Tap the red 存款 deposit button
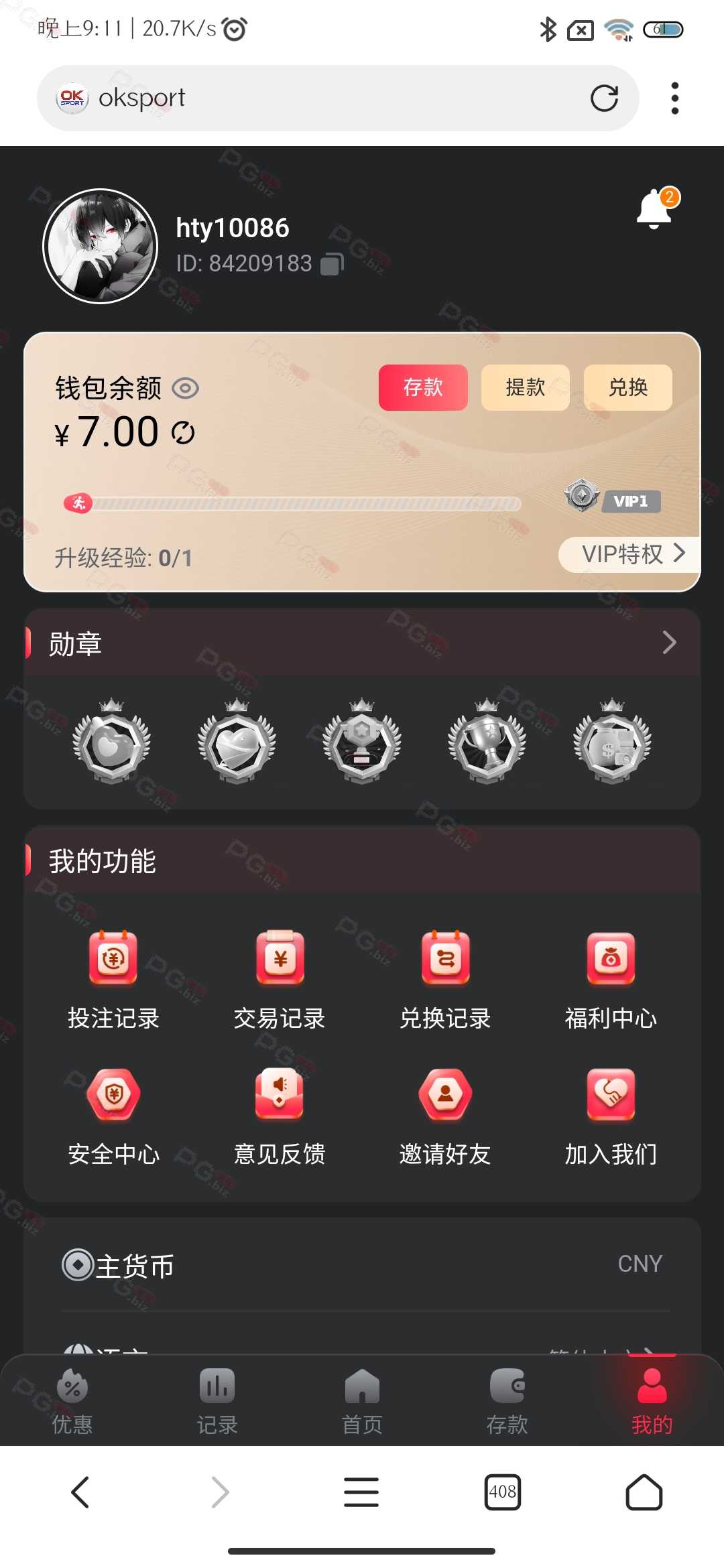Screen dimensions: 724x1568 point(423,387)
